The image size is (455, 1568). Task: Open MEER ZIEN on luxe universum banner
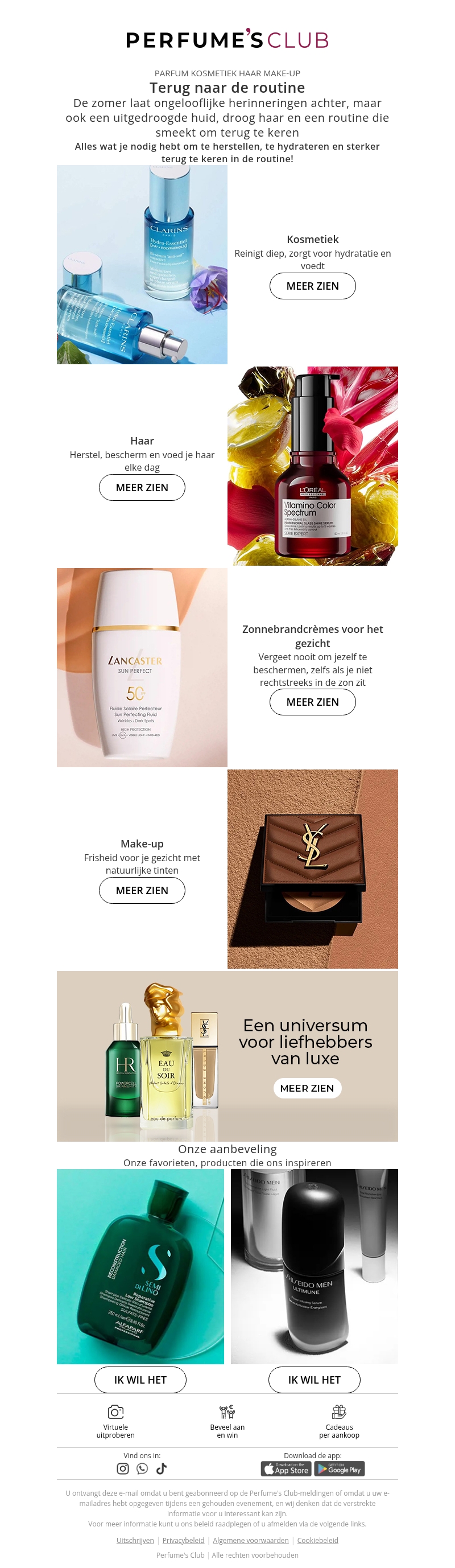pyautogui.click(x=307, y=1088)
